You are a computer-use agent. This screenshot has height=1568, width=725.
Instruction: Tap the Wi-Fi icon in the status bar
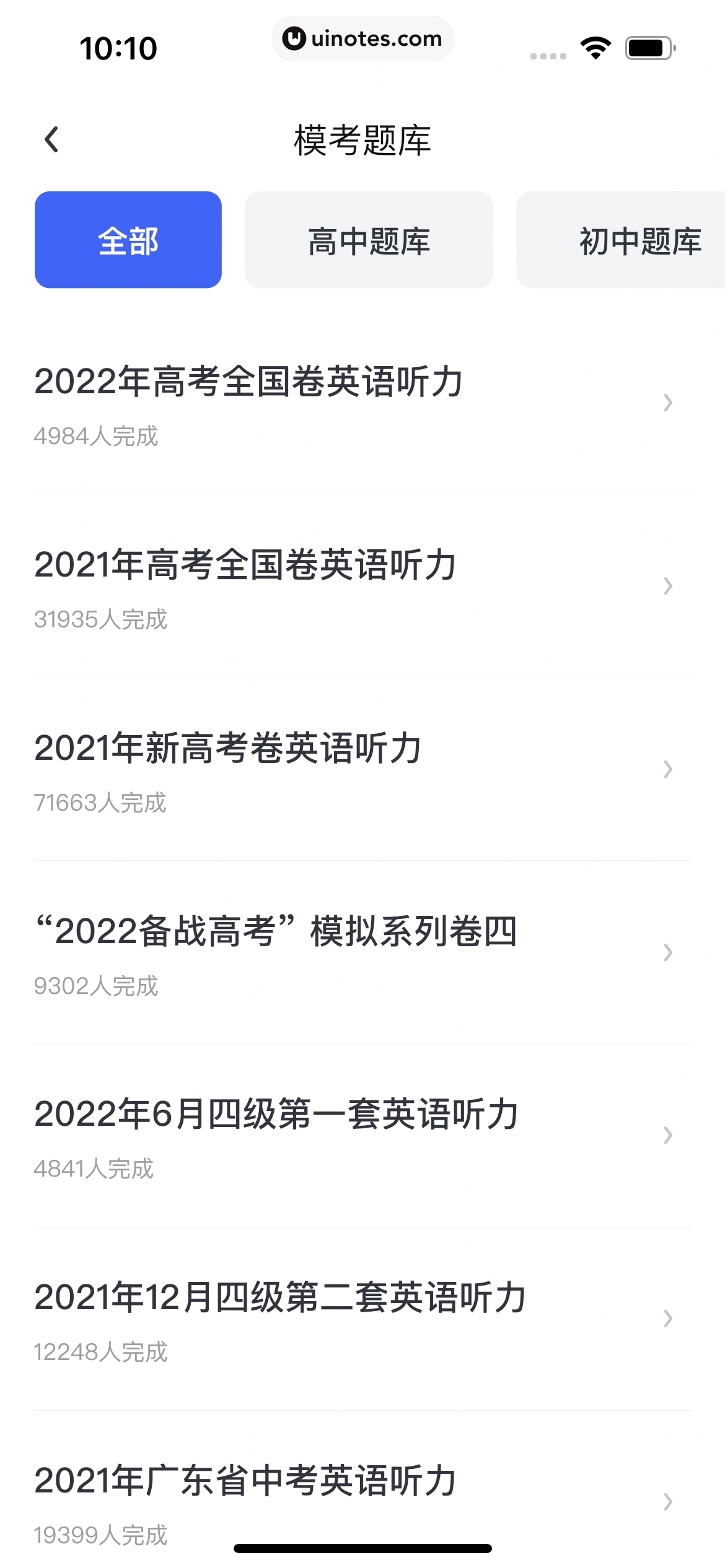coord(594,46)
